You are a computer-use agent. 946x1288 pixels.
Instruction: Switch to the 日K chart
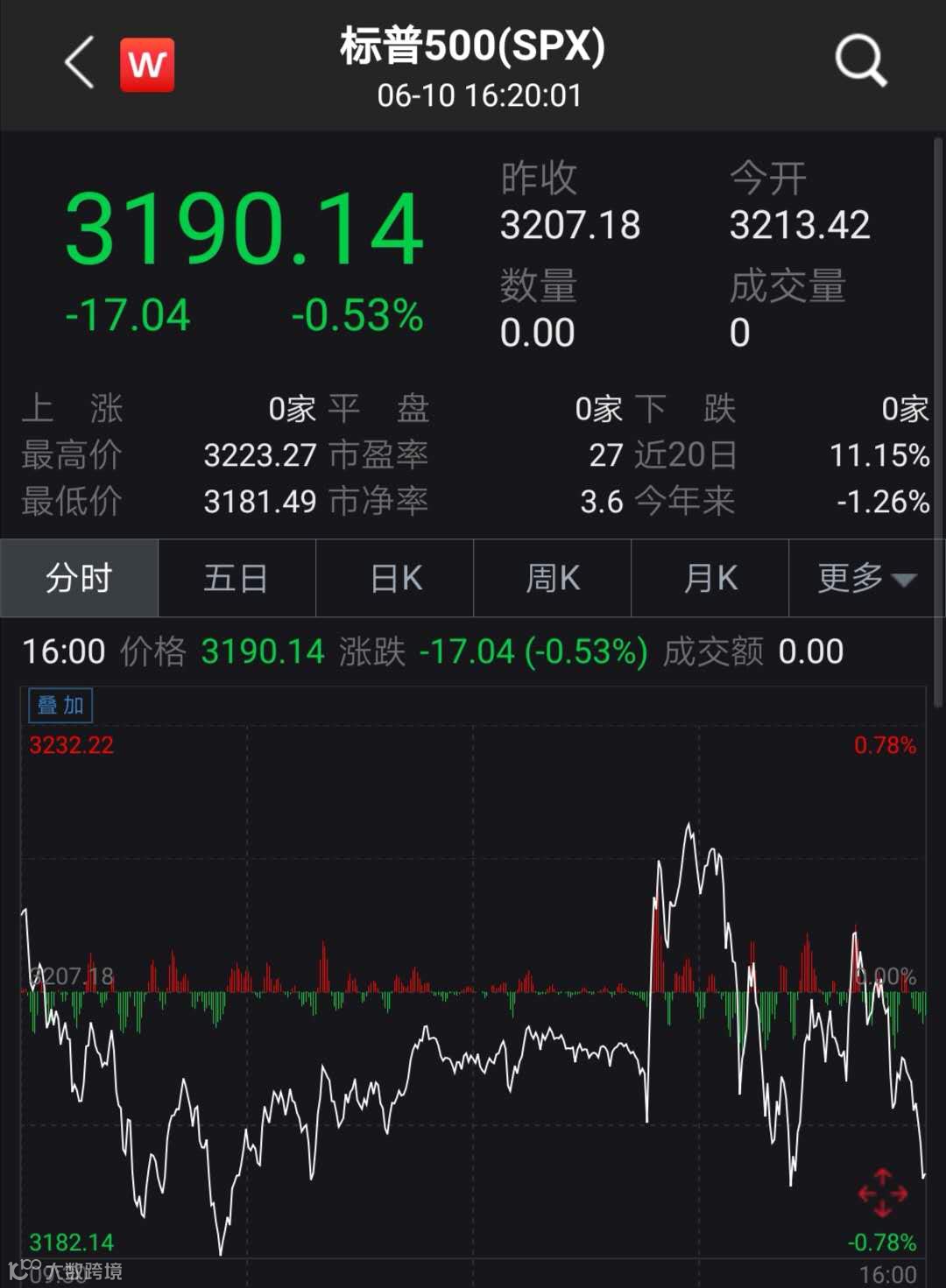click(x=395, y=579)
